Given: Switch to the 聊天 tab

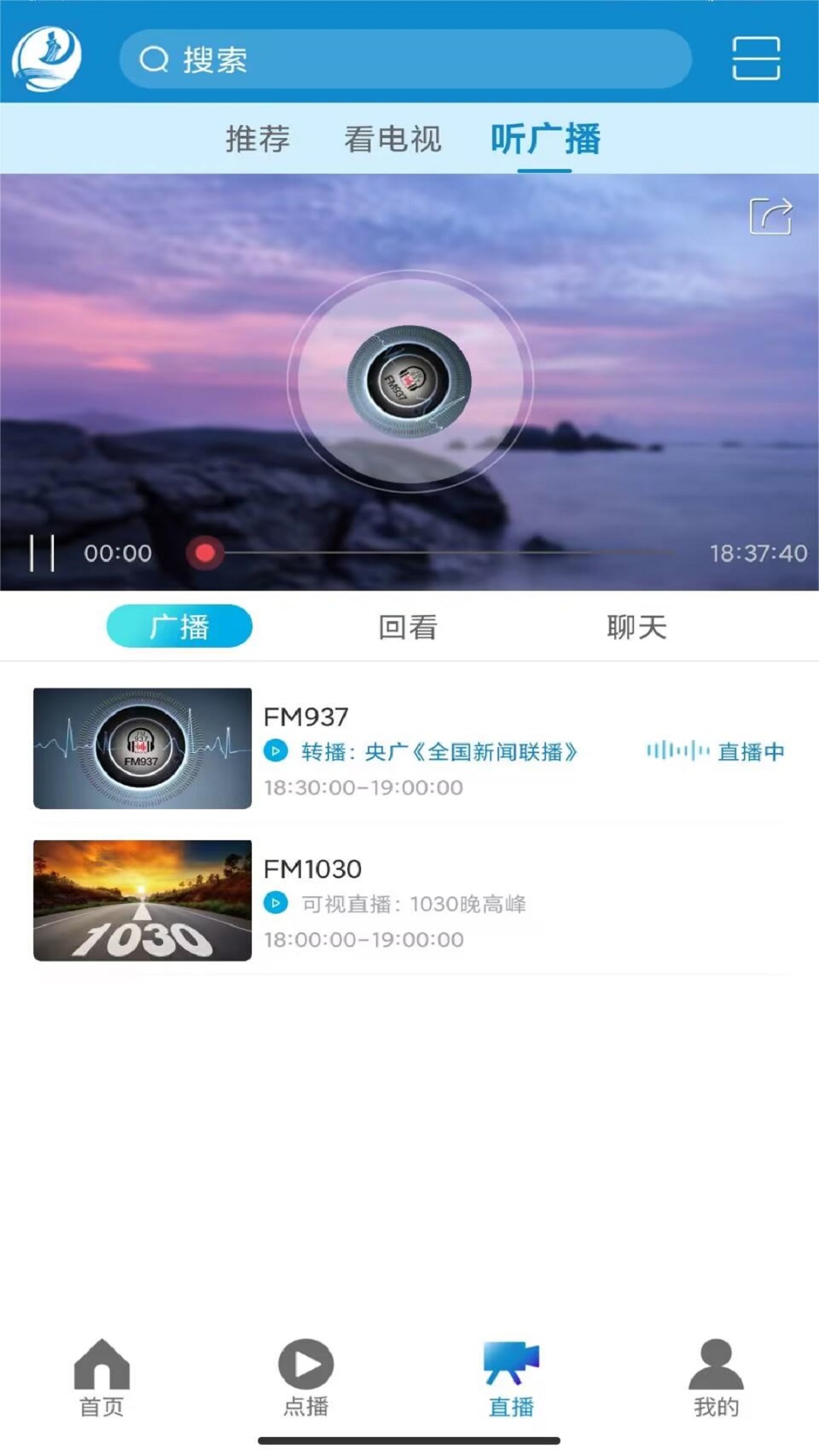Looking at the screenshot, I should point(637,627).
